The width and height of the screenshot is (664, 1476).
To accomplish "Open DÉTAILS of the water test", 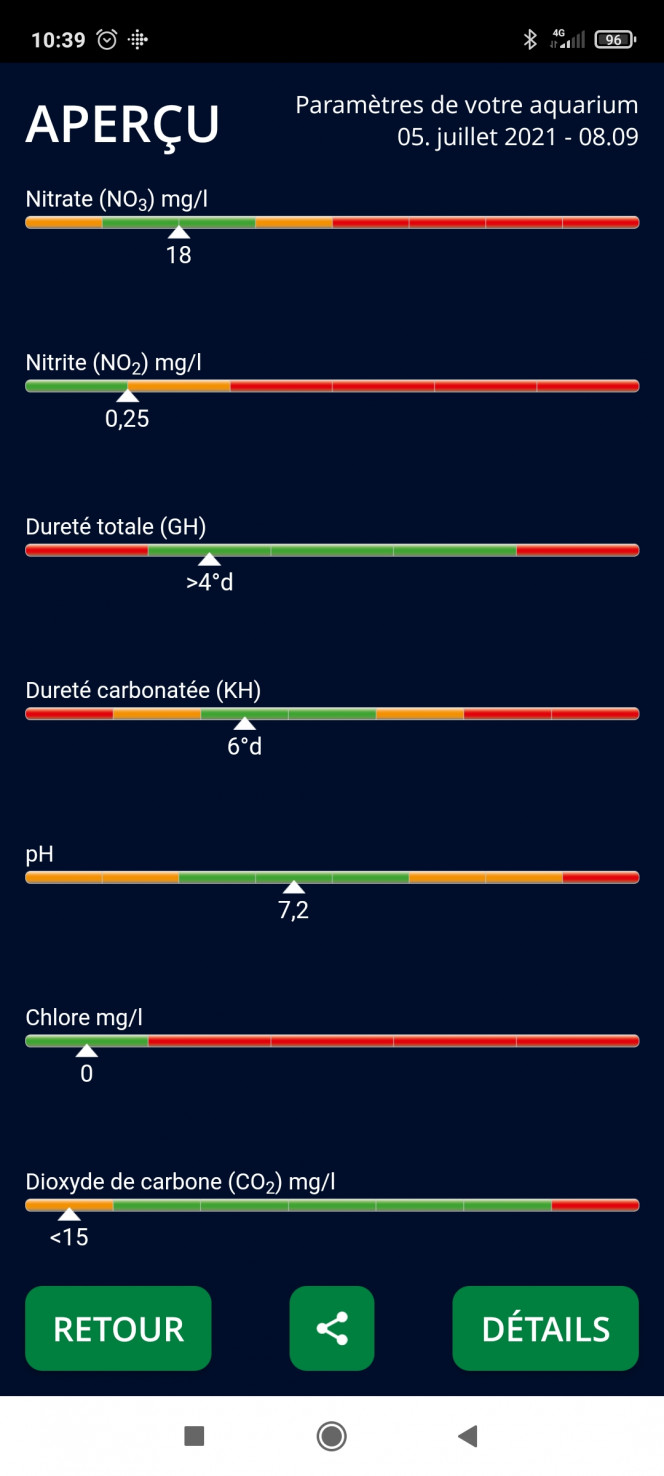I will pyautogui.click(x=545, y=1328).
